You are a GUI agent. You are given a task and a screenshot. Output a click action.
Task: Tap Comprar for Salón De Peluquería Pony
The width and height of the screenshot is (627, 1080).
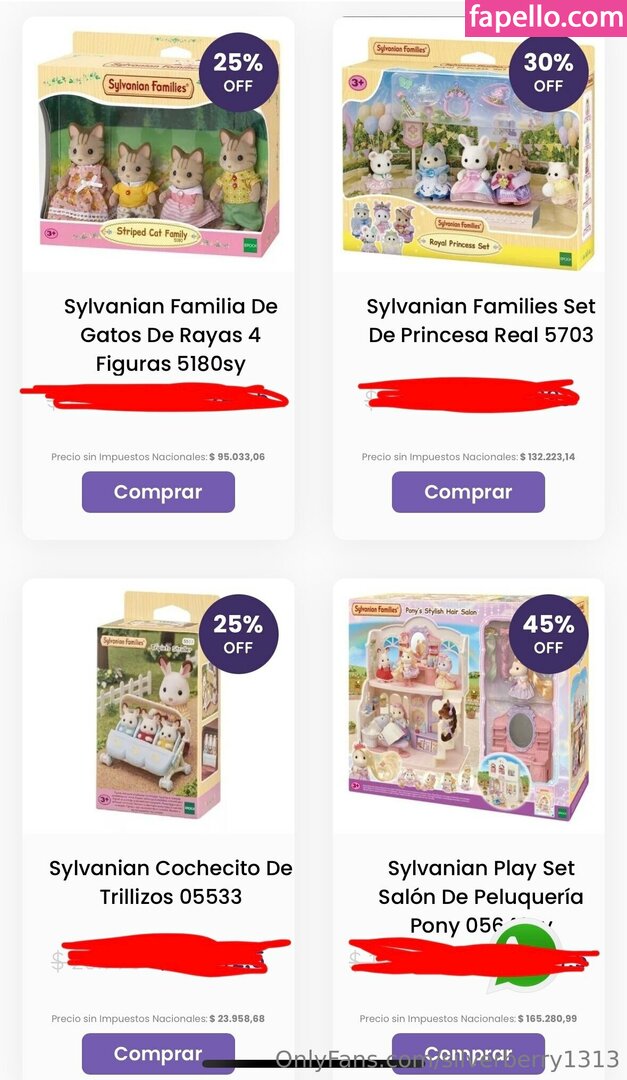click(x=468, y=1054)
